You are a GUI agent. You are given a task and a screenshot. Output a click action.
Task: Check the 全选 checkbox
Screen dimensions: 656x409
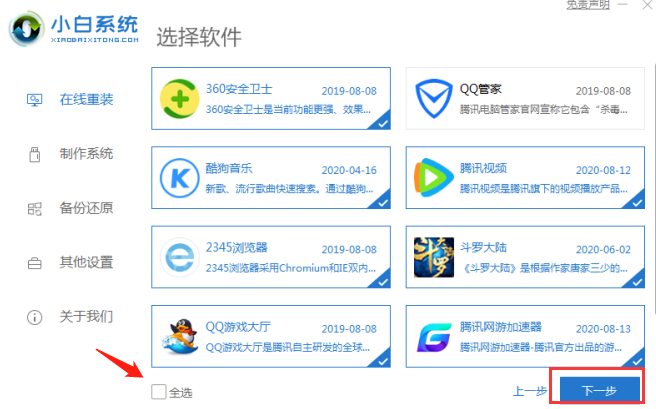point(159,392)
